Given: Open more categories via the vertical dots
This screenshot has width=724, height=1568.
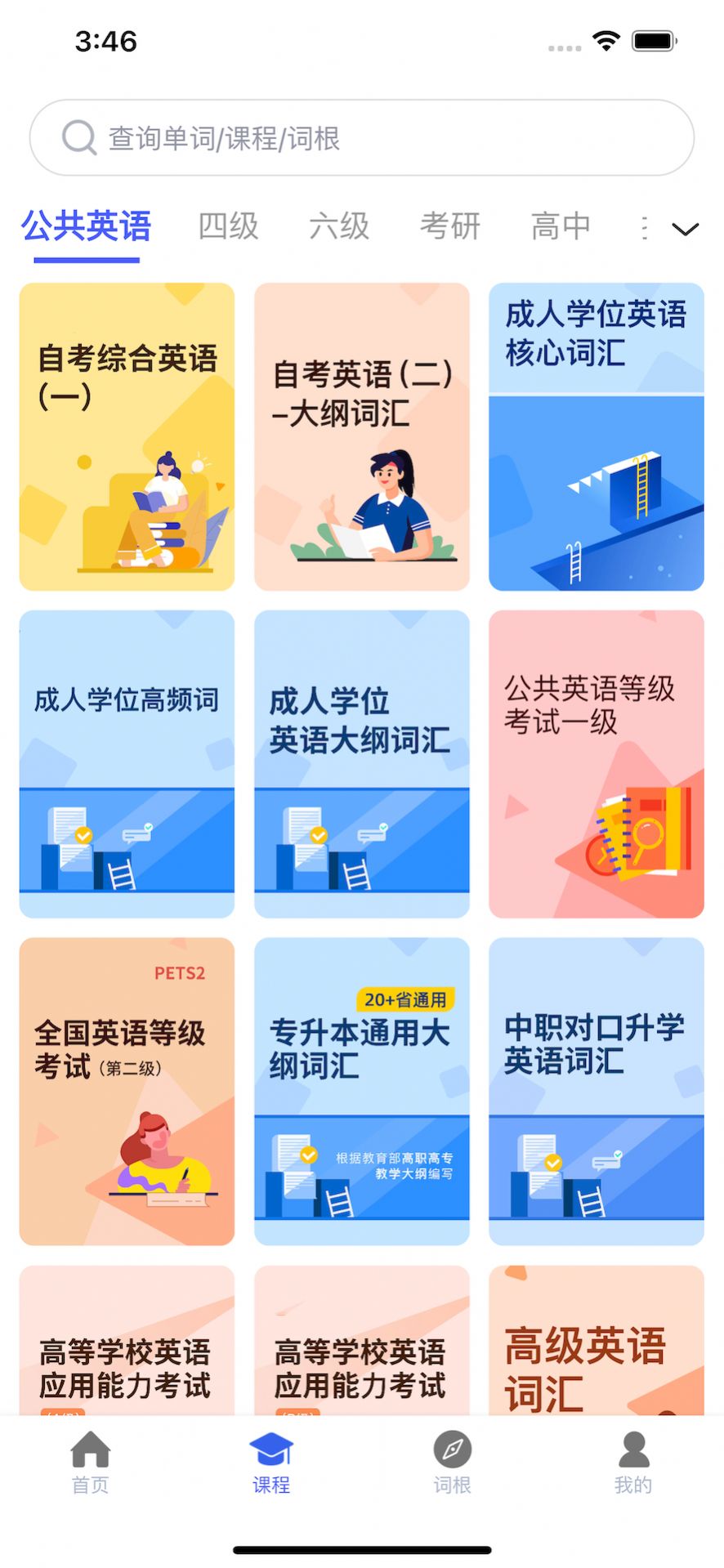Looking at the screenshot, I should point(642,227).
